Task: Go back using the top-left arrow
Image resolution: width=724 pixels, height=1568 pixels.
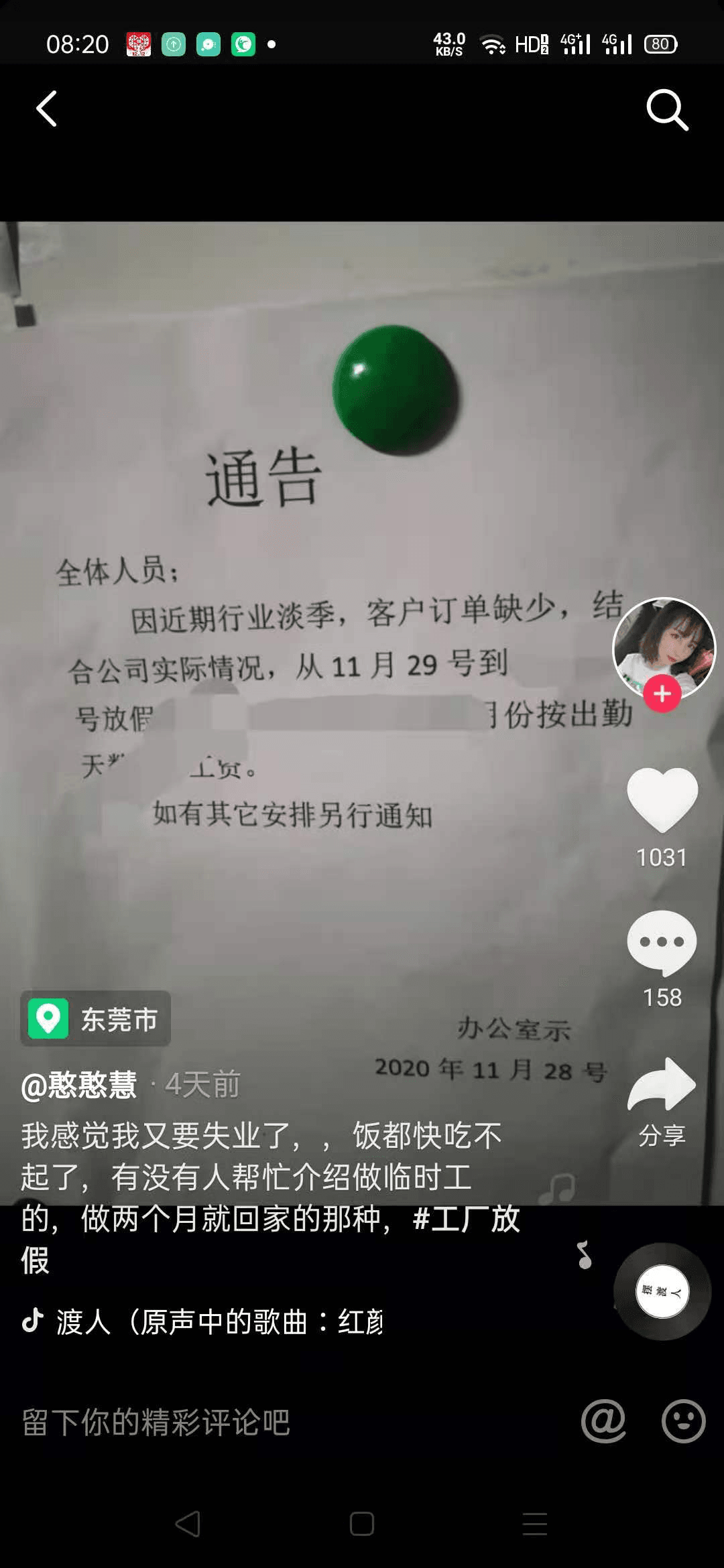Action: 47,109
